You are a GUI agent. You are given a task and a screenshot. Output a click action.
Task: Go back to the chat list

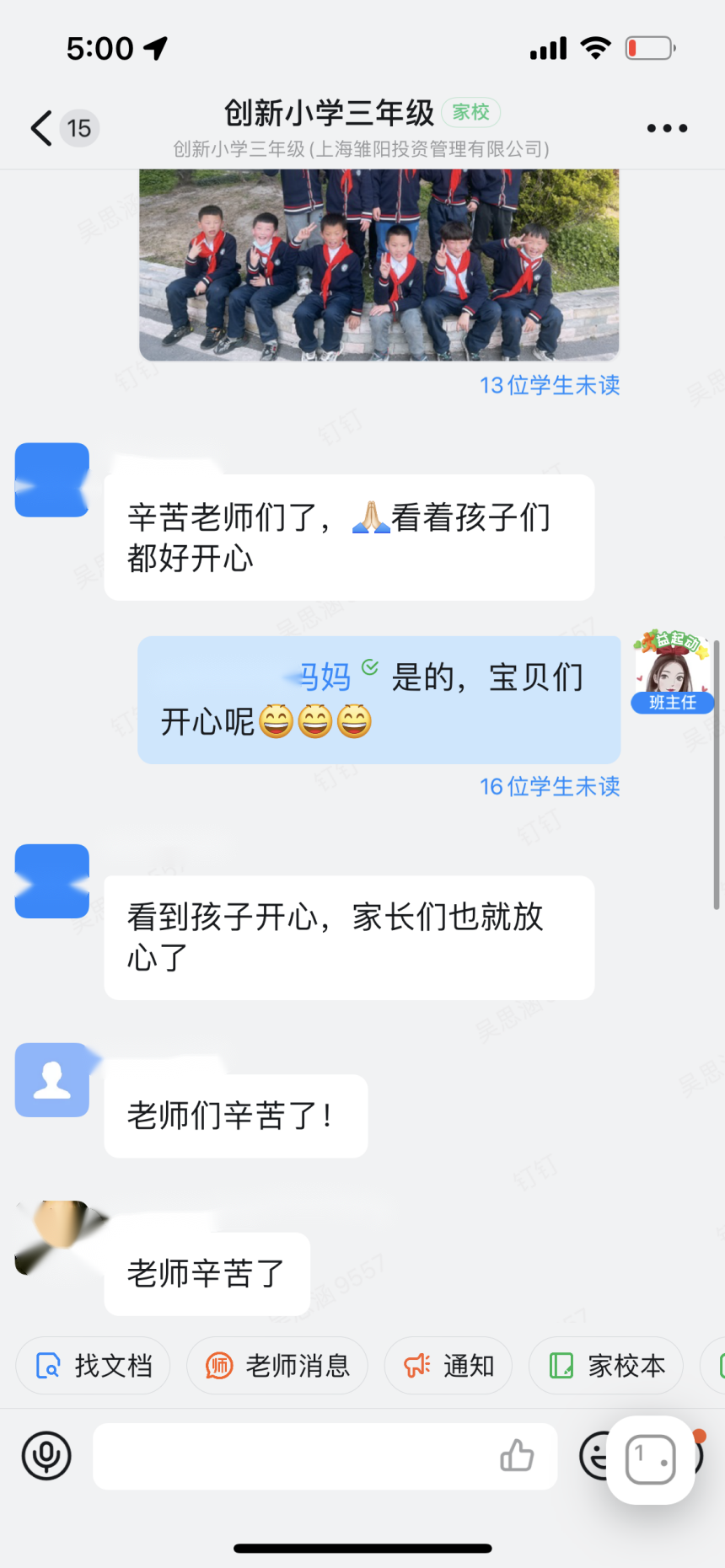point(42,128)
